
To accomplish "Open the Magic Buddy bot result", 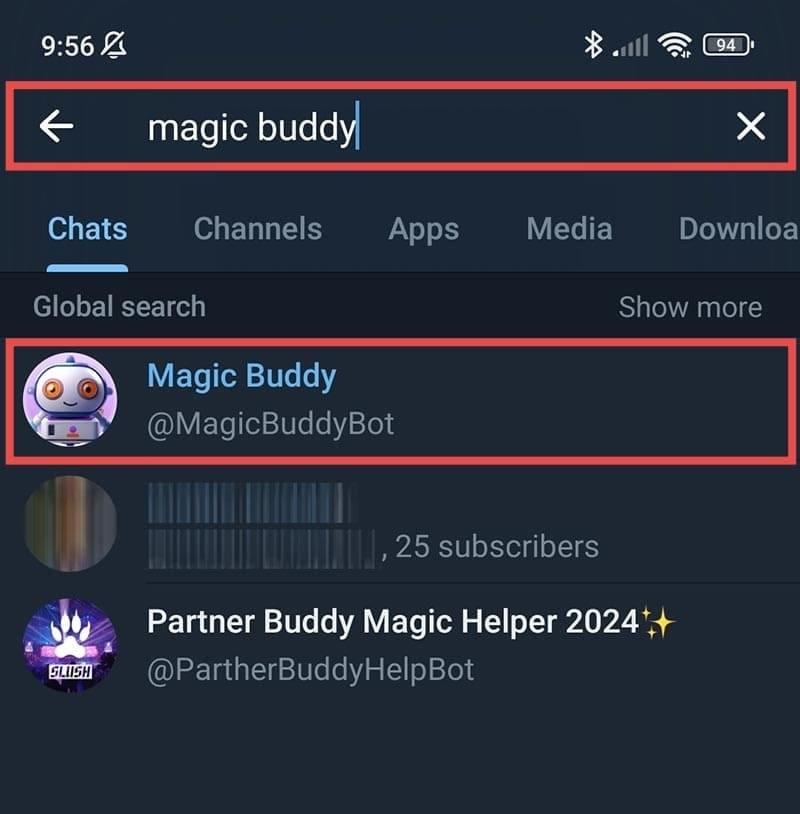I will [400, 400].
